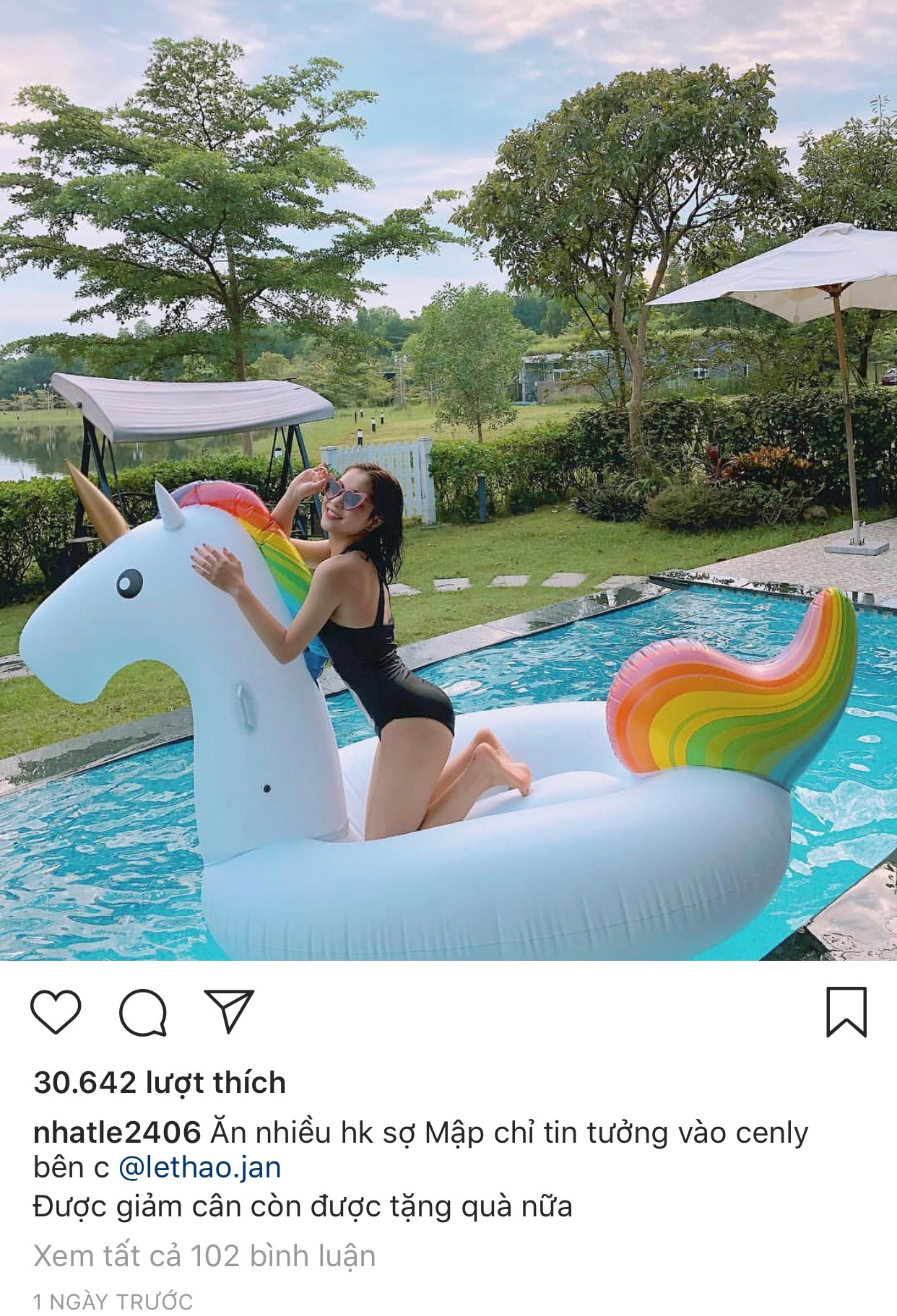Image resolution: width=897 pixels, height=1316 pixels.
Task: Open the comment bubble icon
Action: point(143,1012)
